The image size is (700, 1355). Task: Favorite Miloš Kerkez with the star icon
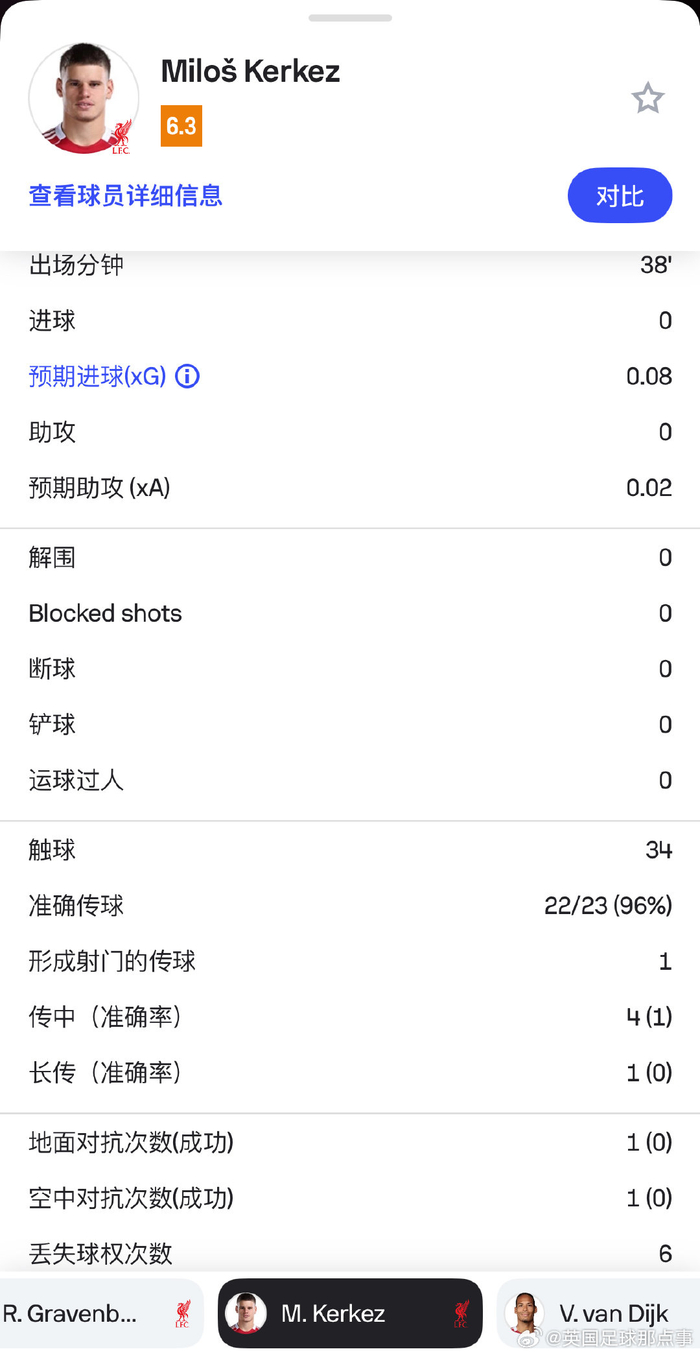[x=647, y=98]
